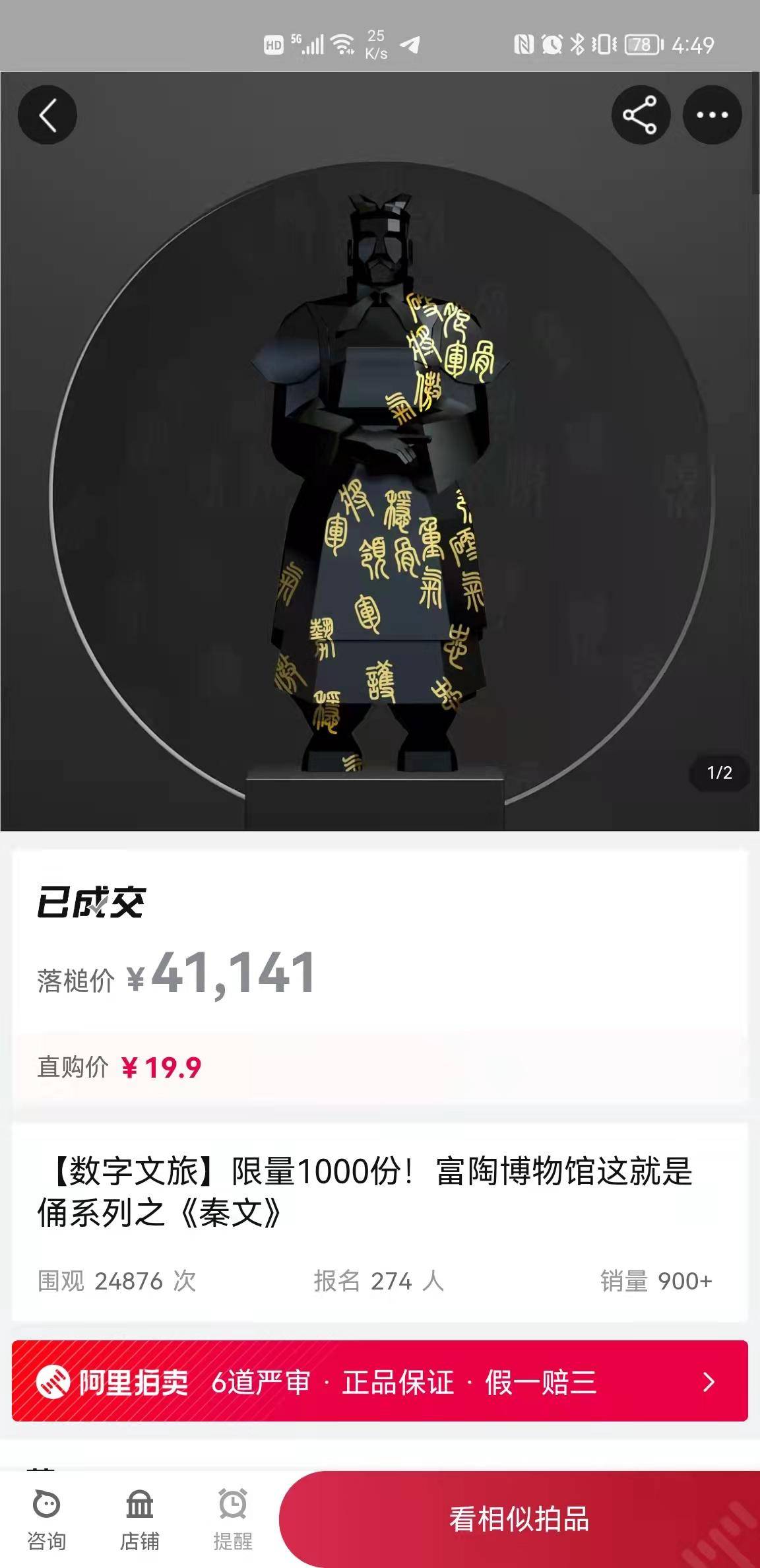Share this auction item

point(640,115)
